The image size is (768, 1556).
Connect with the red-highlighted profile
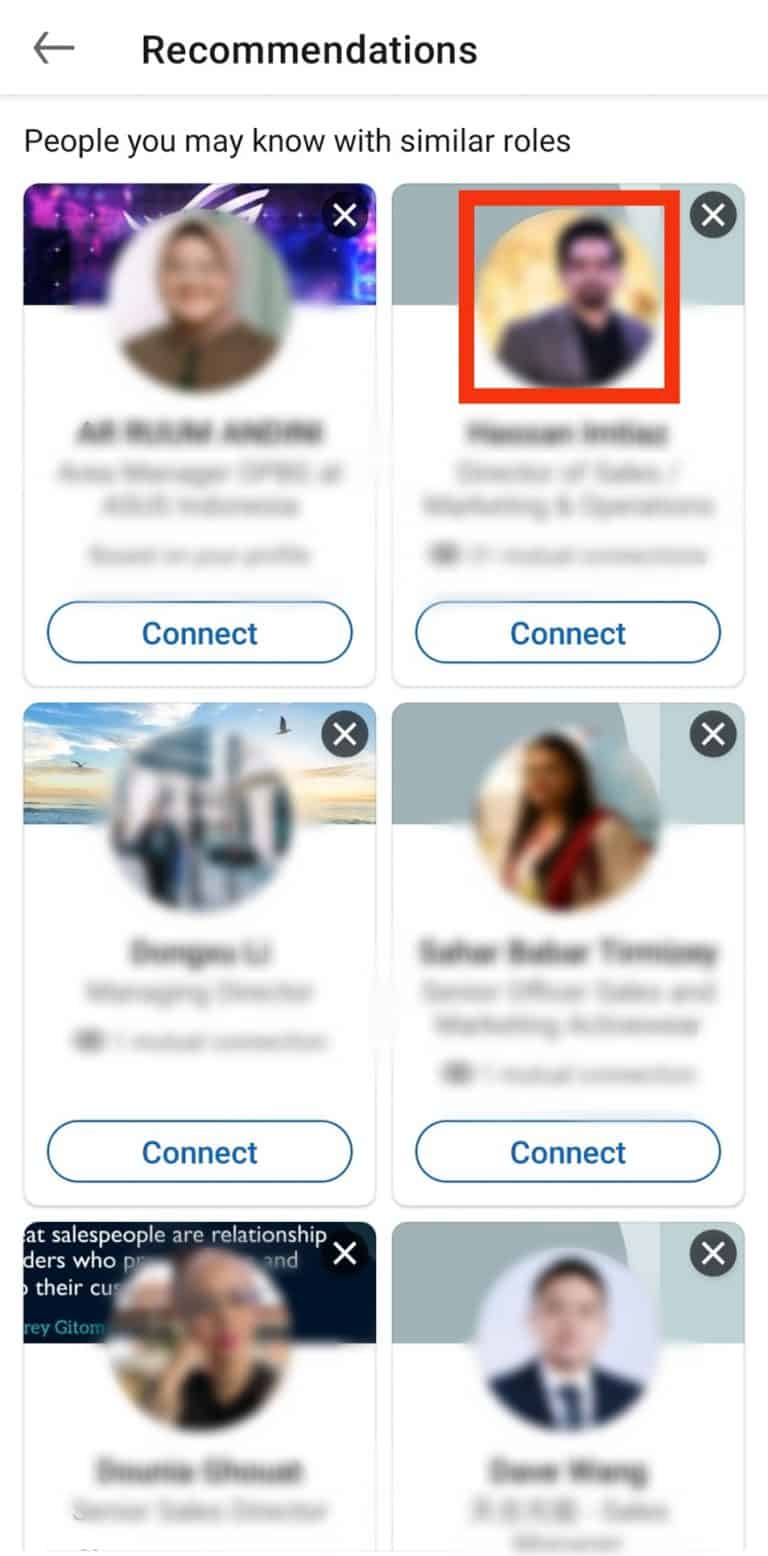pyautogui.click(x=567, y=632)
